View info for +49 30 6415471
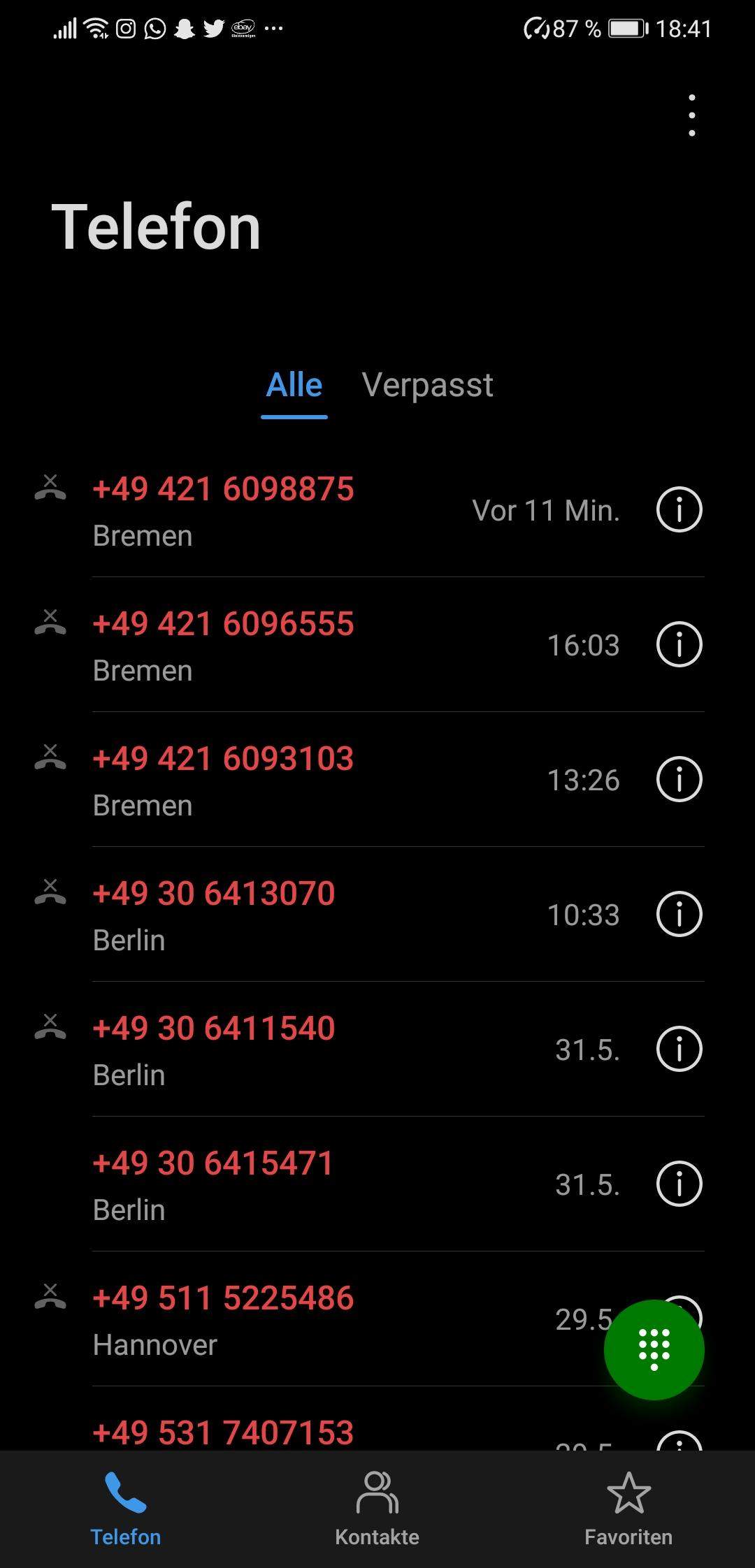Screen dimensions: 755x1568 click(x=679, y=1184)
